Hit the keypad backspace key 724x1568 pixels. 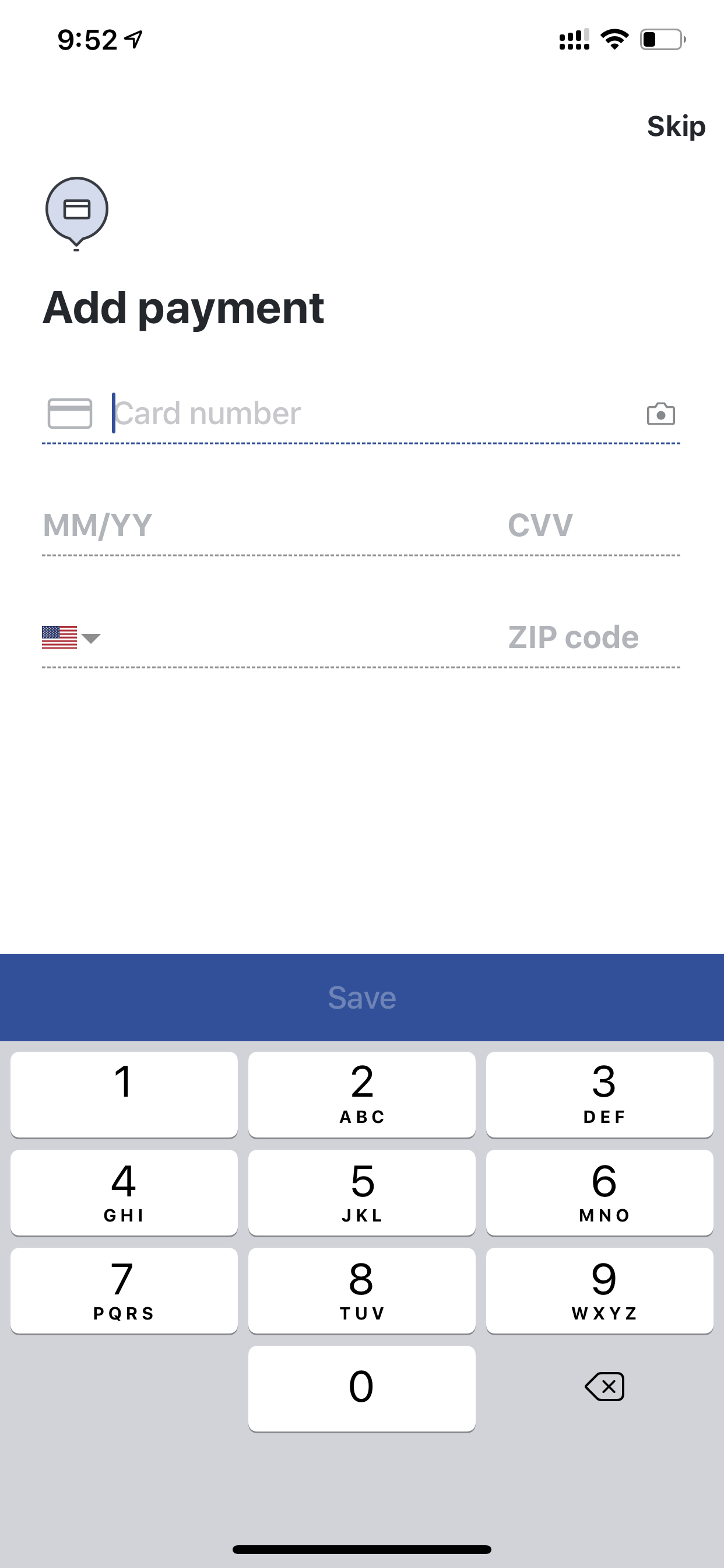point(604,1387)
